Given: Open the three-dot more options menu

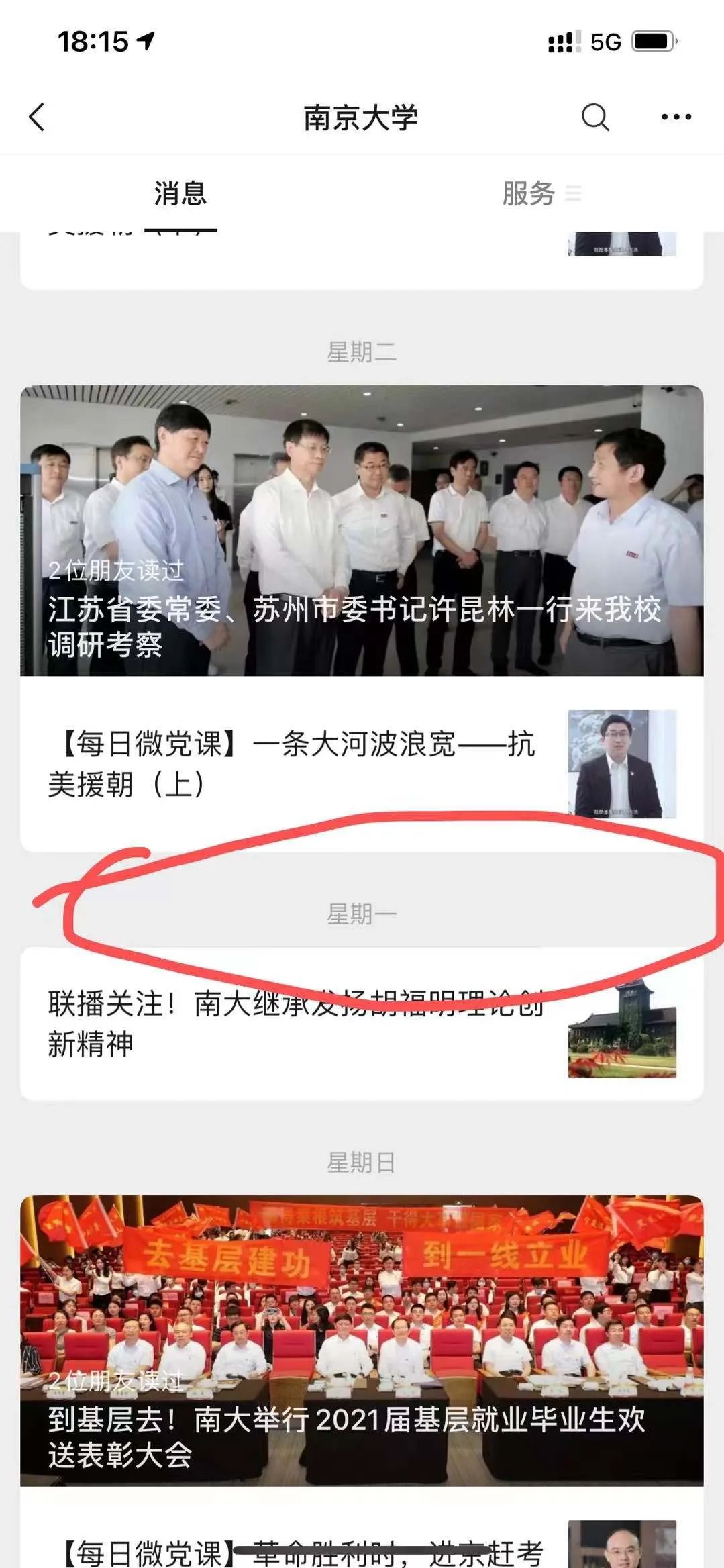Looking at the screenshot, I should (x=676, y=117).
